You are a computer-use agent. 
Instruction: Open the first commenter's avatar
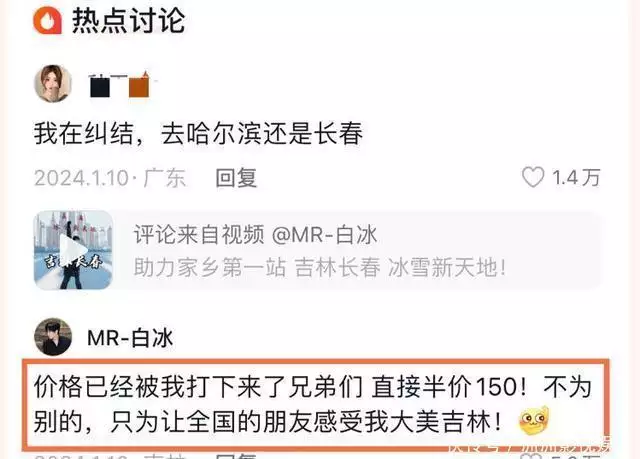point(52,83)
